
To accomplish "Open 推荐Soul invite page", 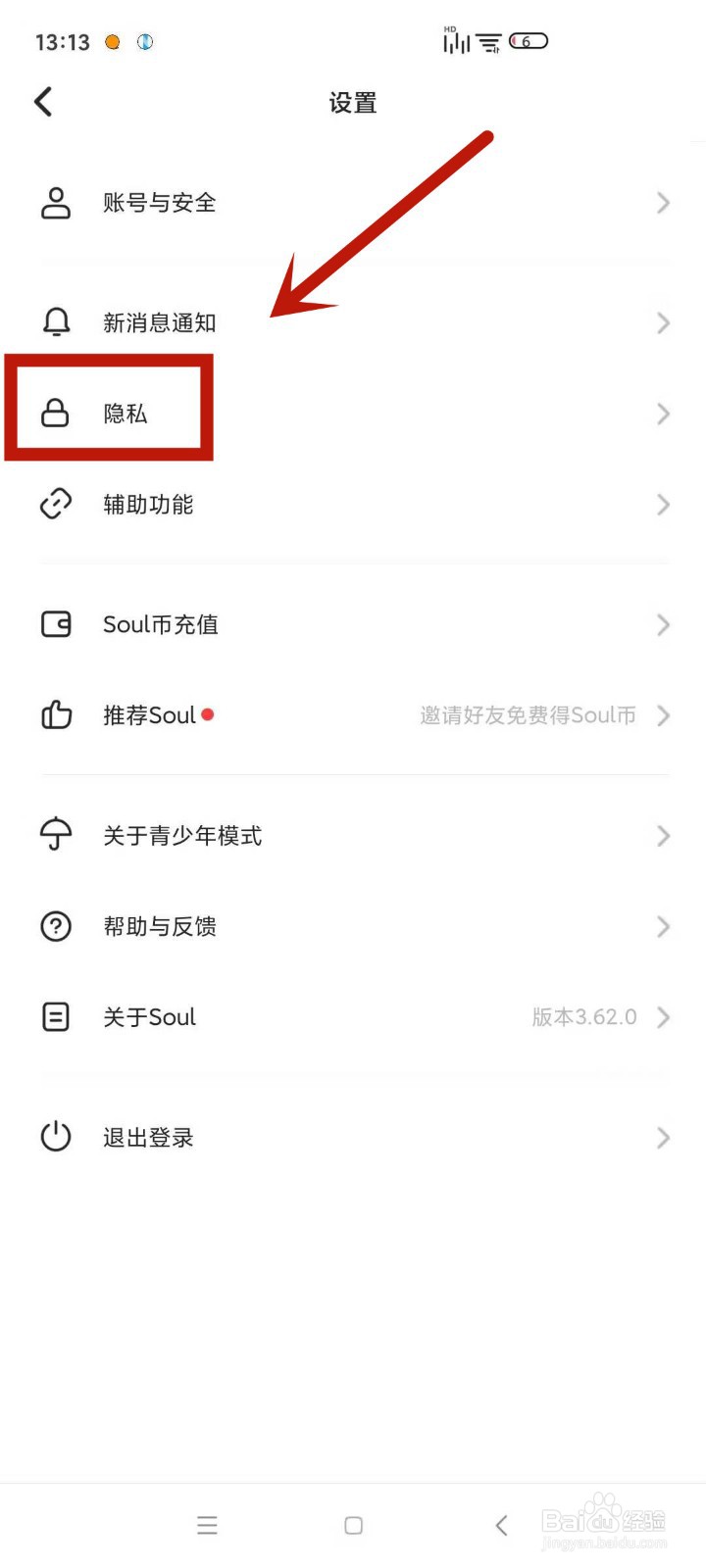I will pos(353,715).
